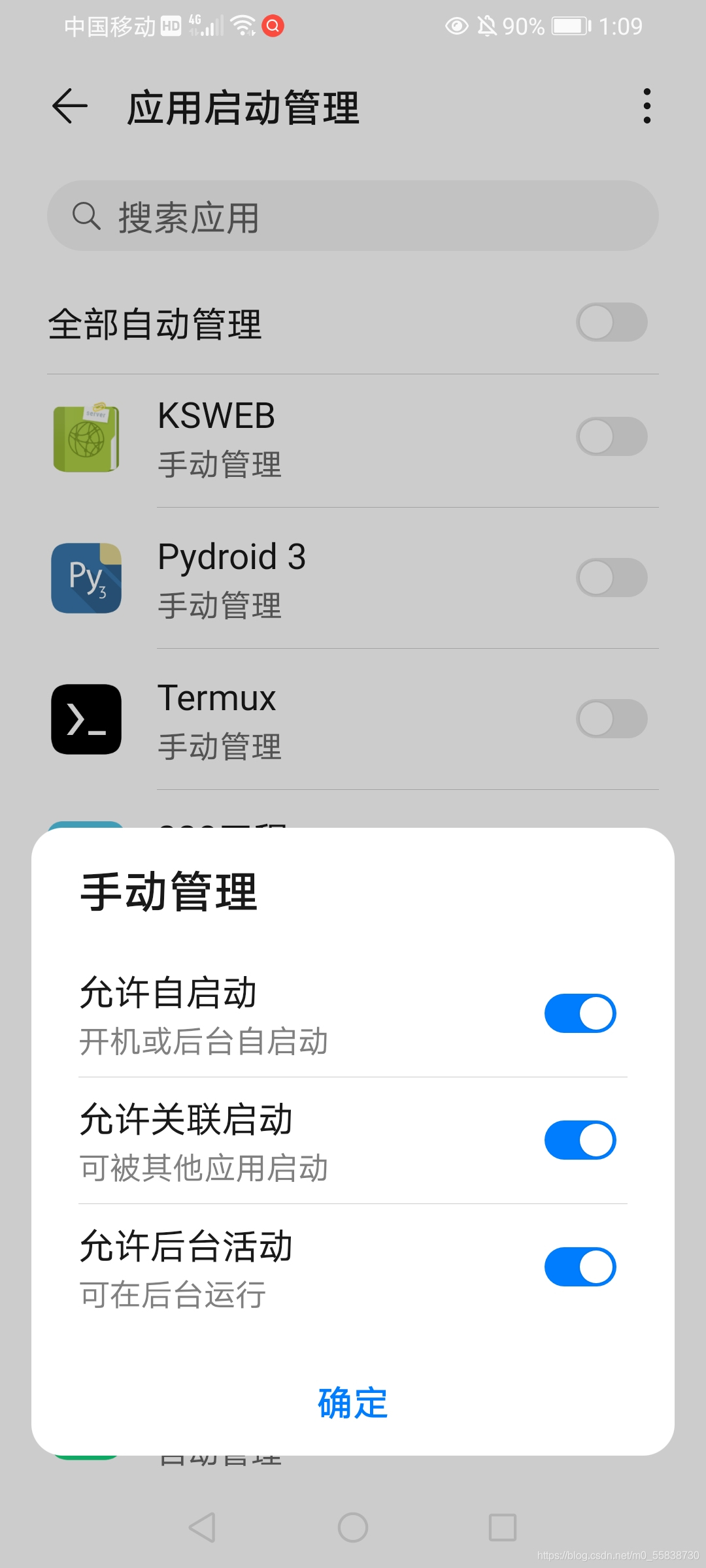
Task: Tap the system home button
Action: click(353, 1527)
